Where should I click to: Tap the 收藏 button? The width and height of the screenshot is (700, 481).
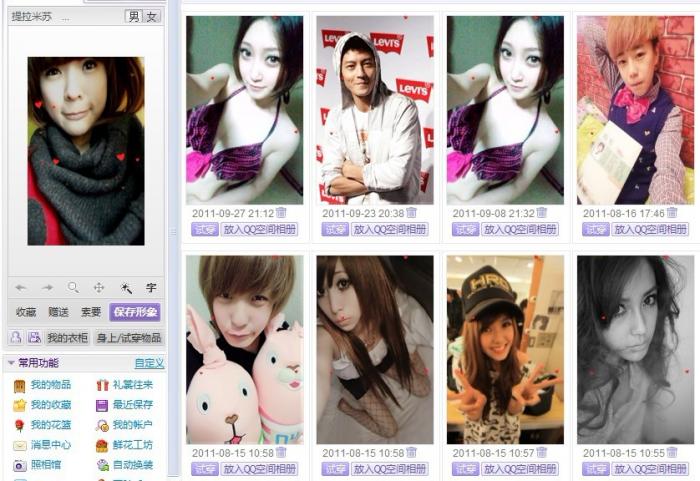pyautogui.click(x=25, y=312)
